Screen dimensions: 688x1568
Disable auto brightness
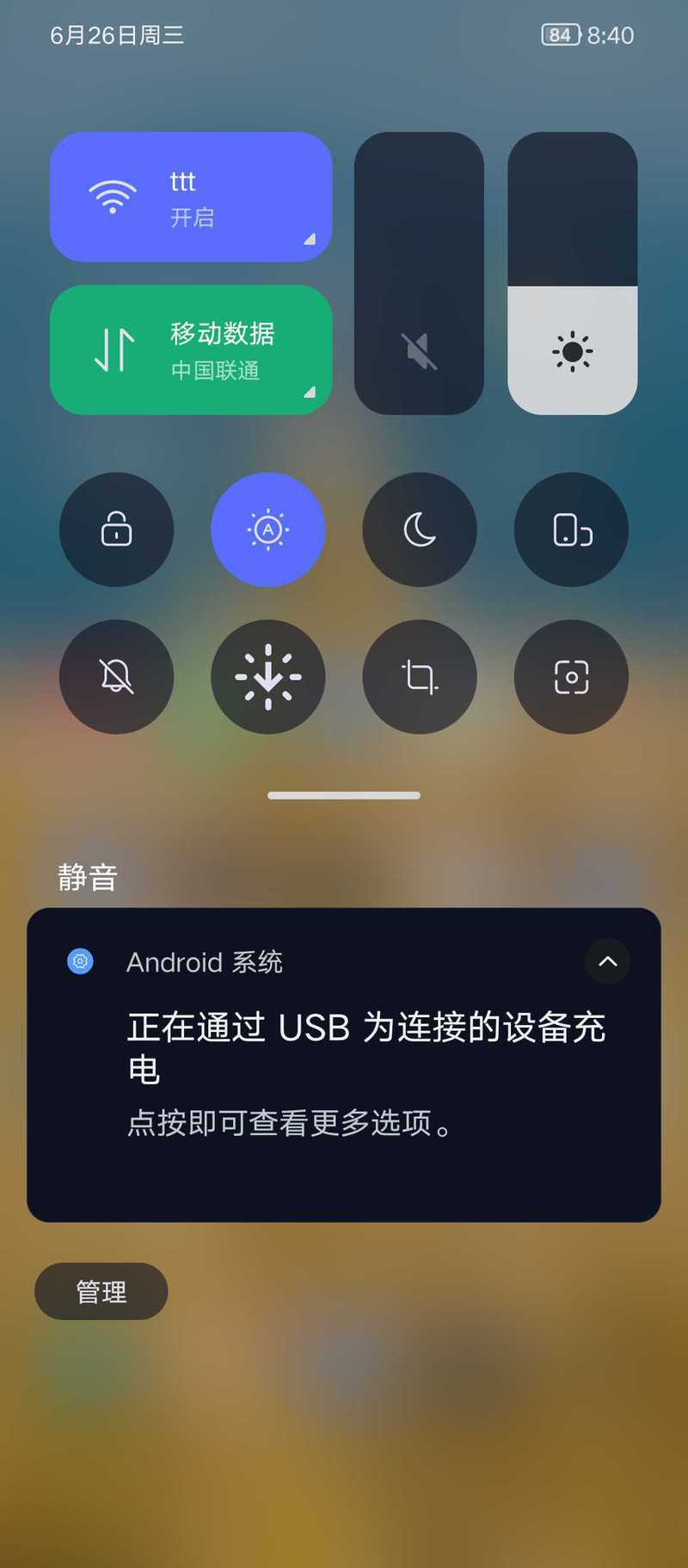pyautogui.click(x=268, y=529)
